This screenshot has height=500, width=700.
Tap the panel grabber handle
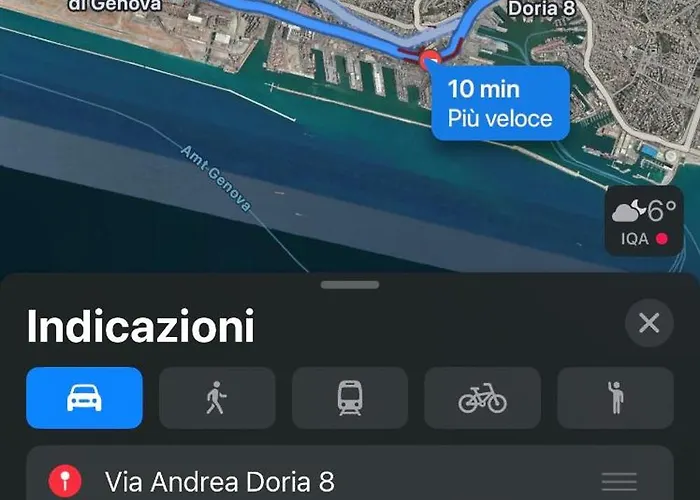[350, 285]
